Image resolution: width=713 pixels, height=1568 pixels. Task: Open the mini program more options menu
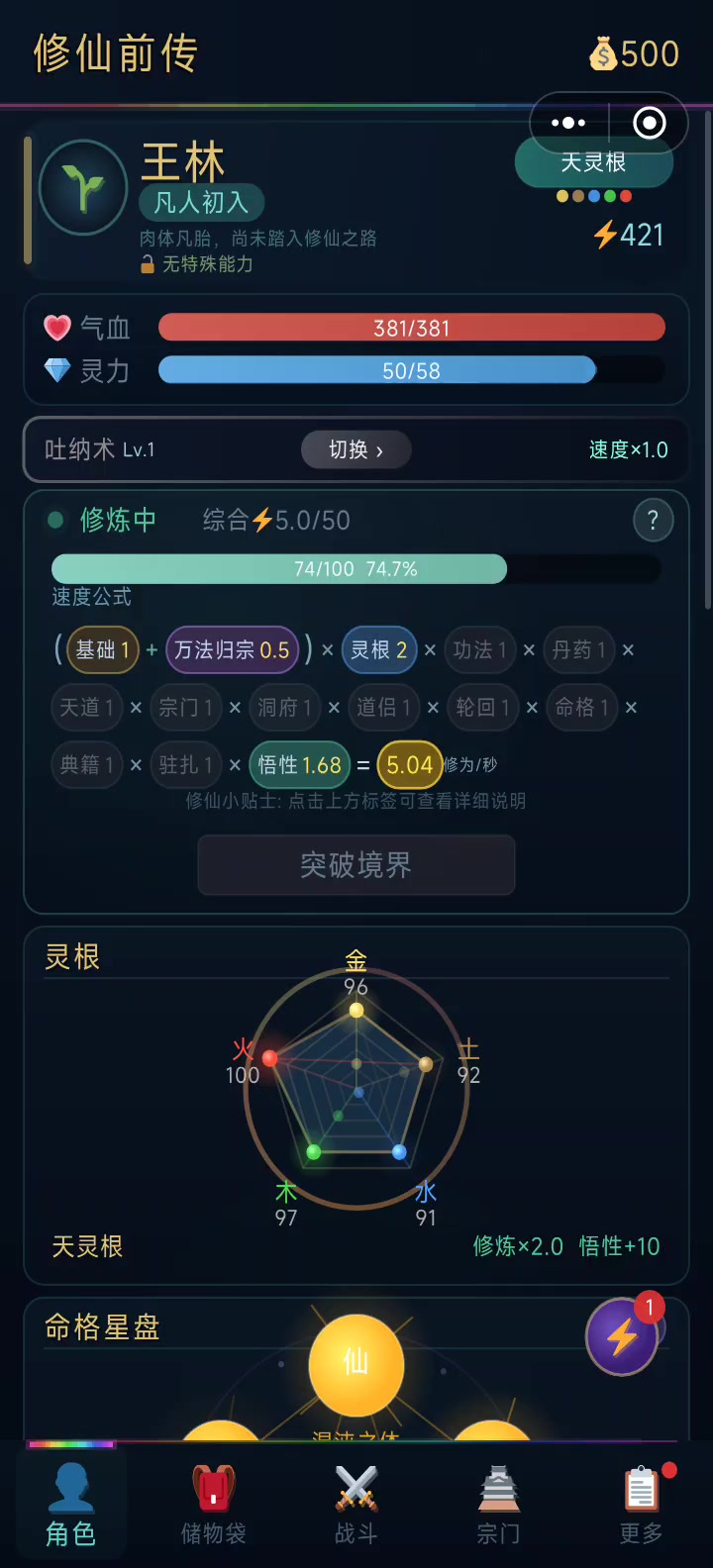(x=568, y=123)
